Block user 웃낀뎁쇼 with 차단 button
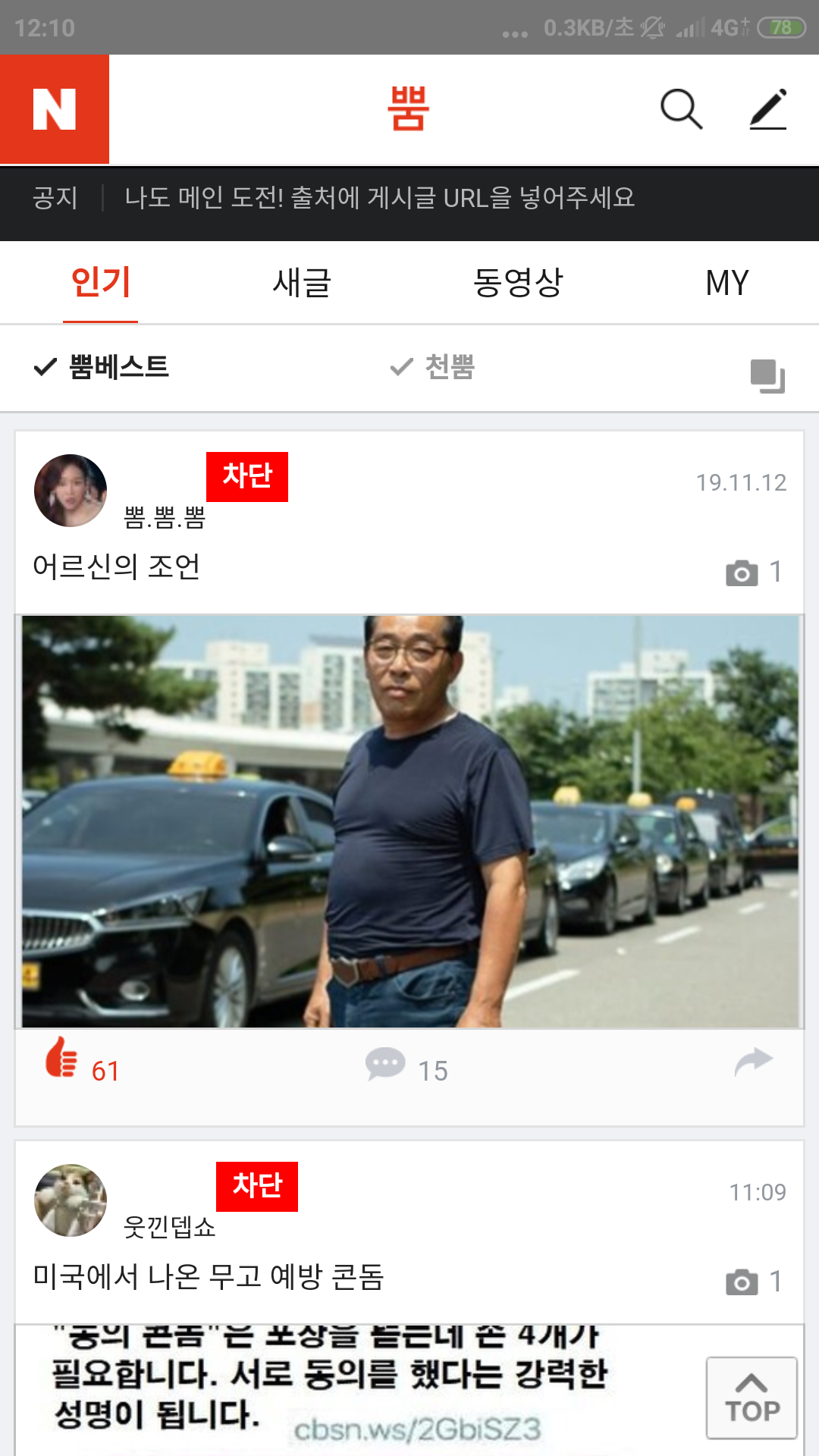The width and height of the screenshot is (819, 1456). coord(257,1186)
